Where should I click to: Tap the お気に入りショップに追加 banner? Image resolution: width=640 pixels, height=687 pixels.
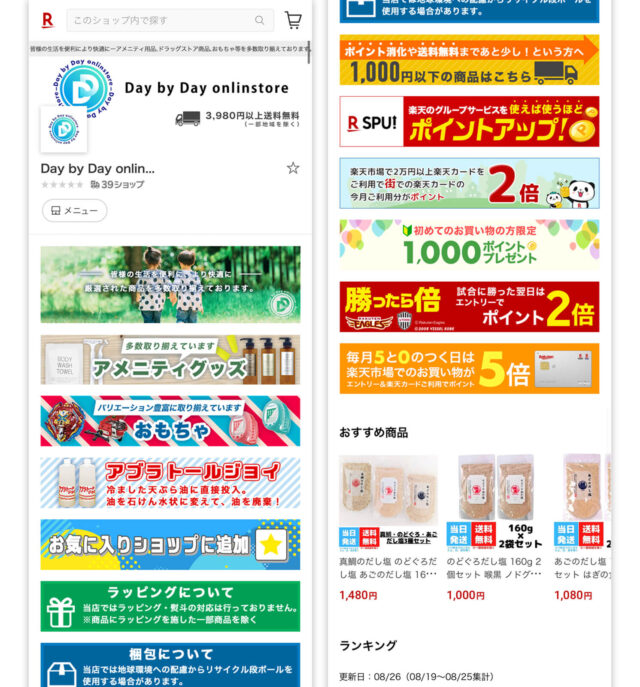click(x=170, y=545)
